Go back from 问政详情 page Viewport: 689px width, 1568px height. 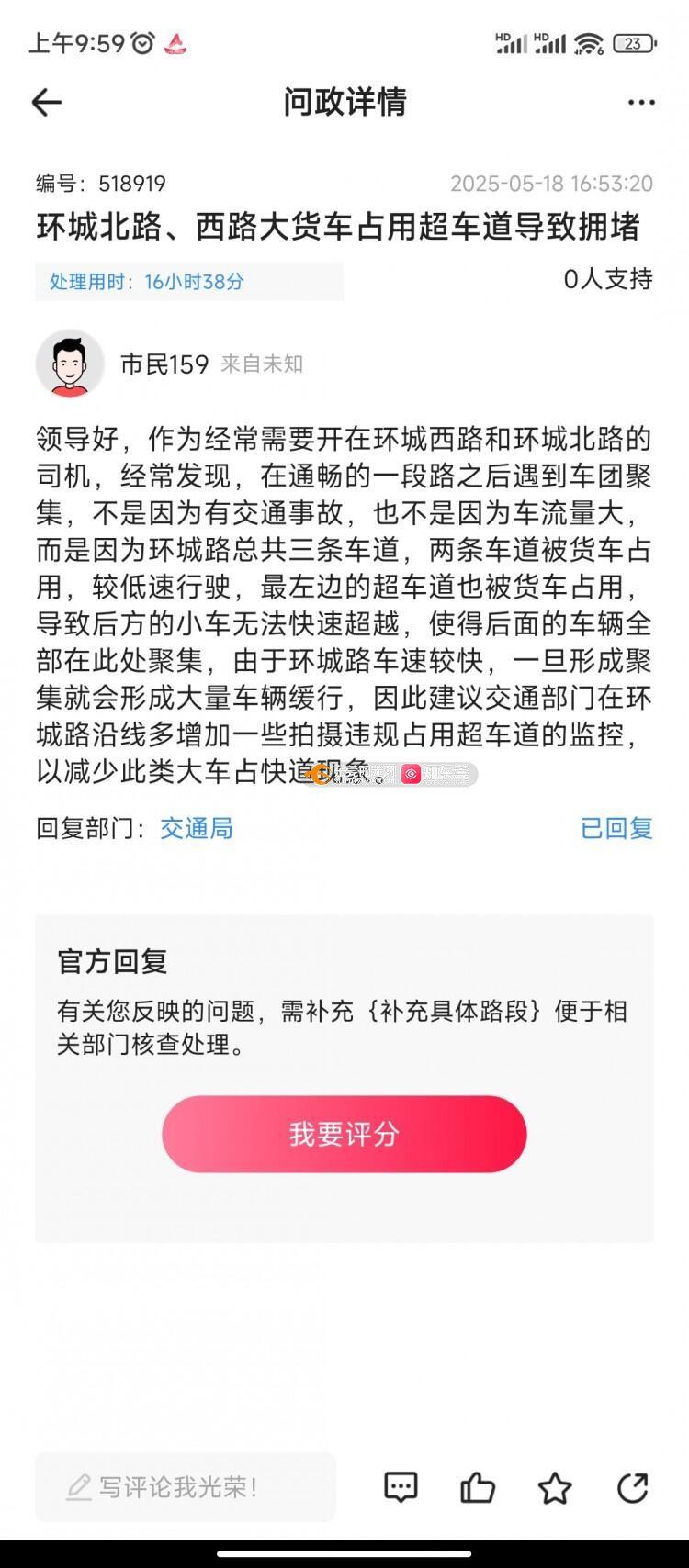[x=46, y=102]
